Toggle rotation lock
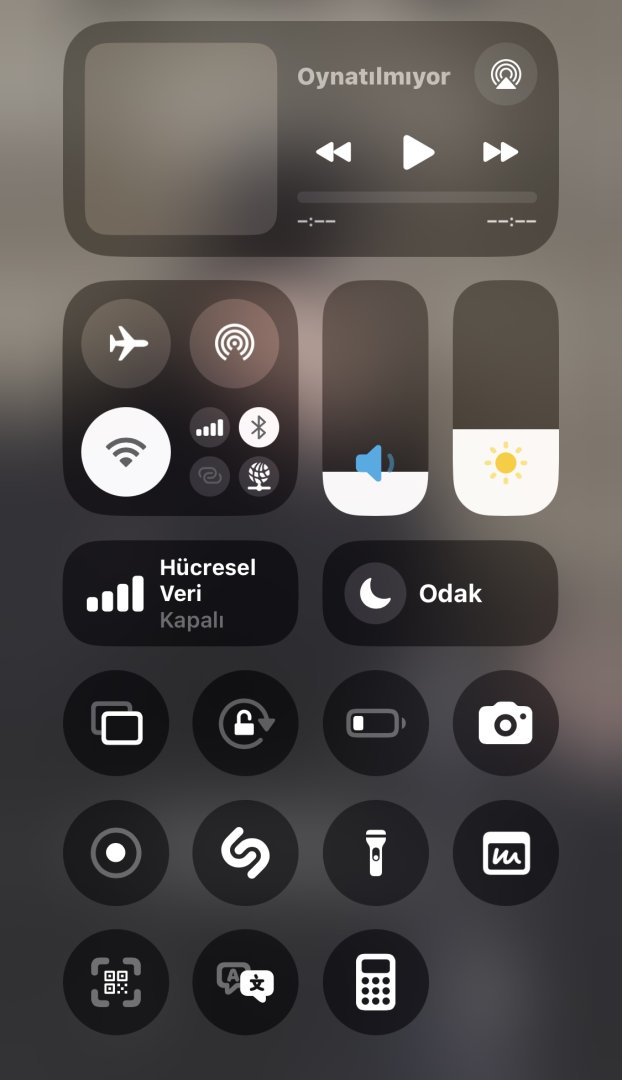The image size is (622, 1080). (x=246, y=723)
